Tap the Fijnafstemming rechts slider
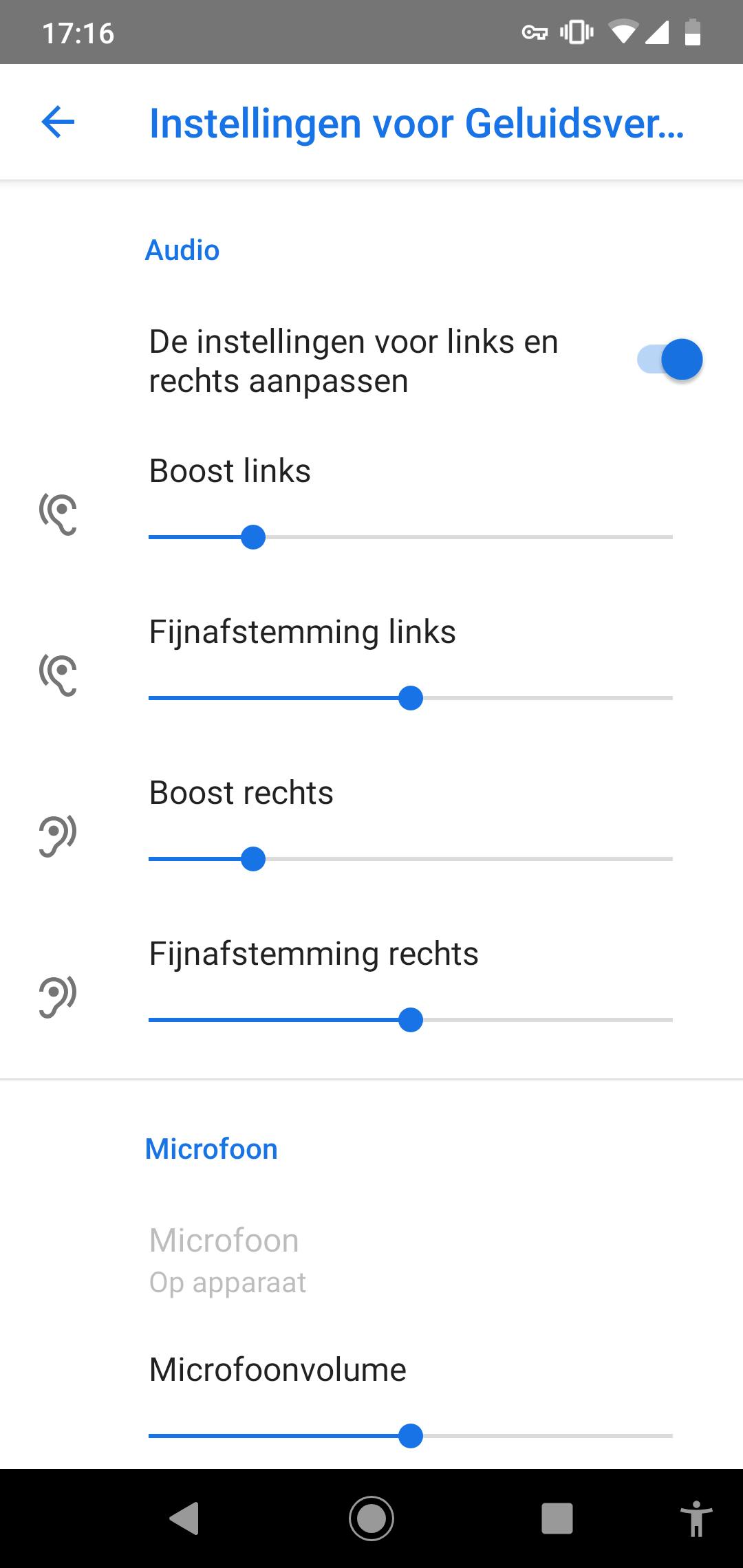Image resolution: width=743 pixels, height=1568 pixels. 410,1020
